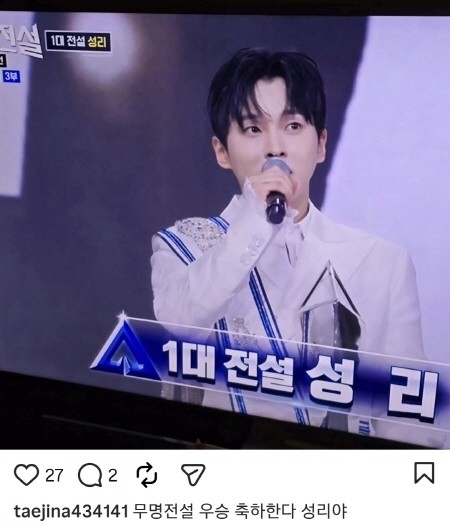The image size is (450, 527).
Task: Share the post via paper plane icon
Action: [193, 475]
